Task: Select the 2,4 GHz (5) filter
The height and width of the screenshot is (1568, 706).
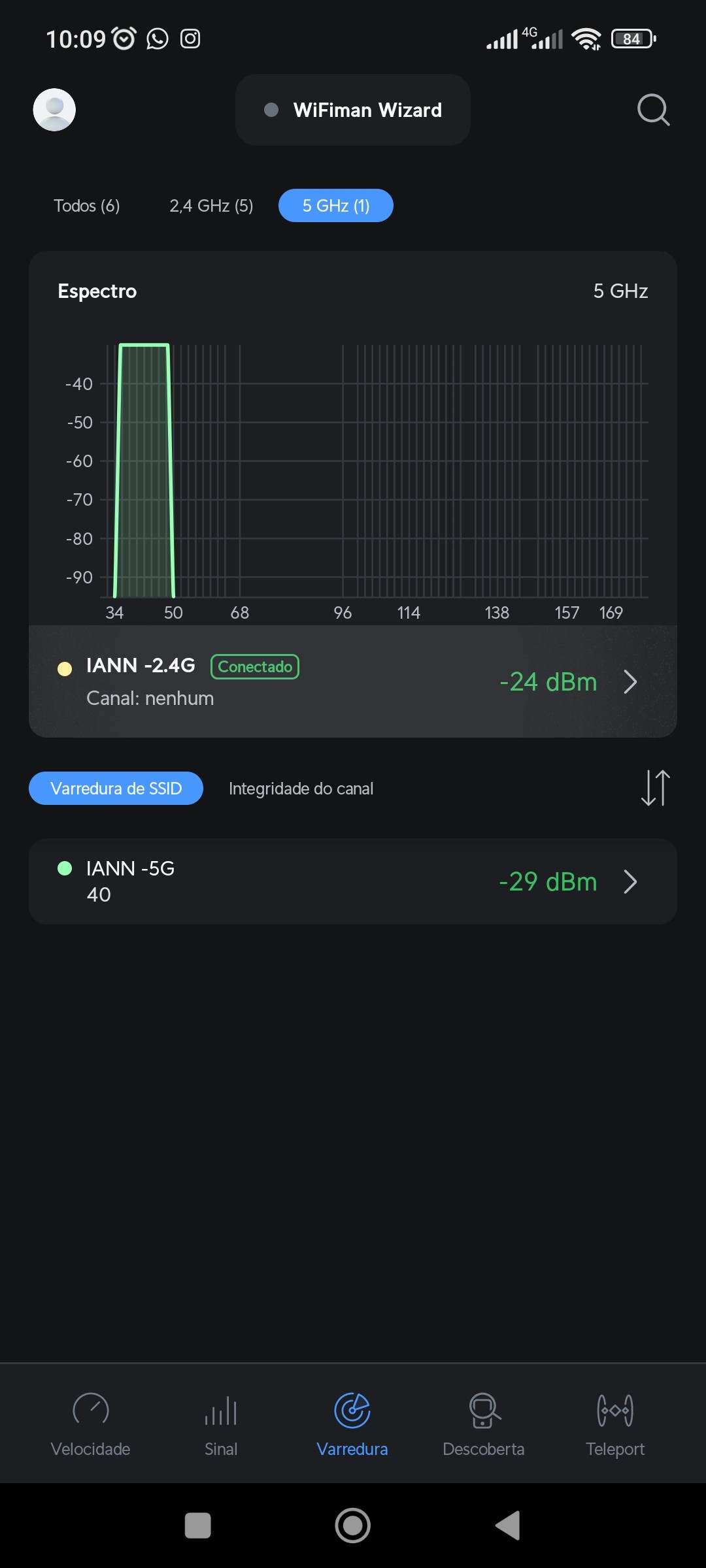Action: [x=211, y=206]
